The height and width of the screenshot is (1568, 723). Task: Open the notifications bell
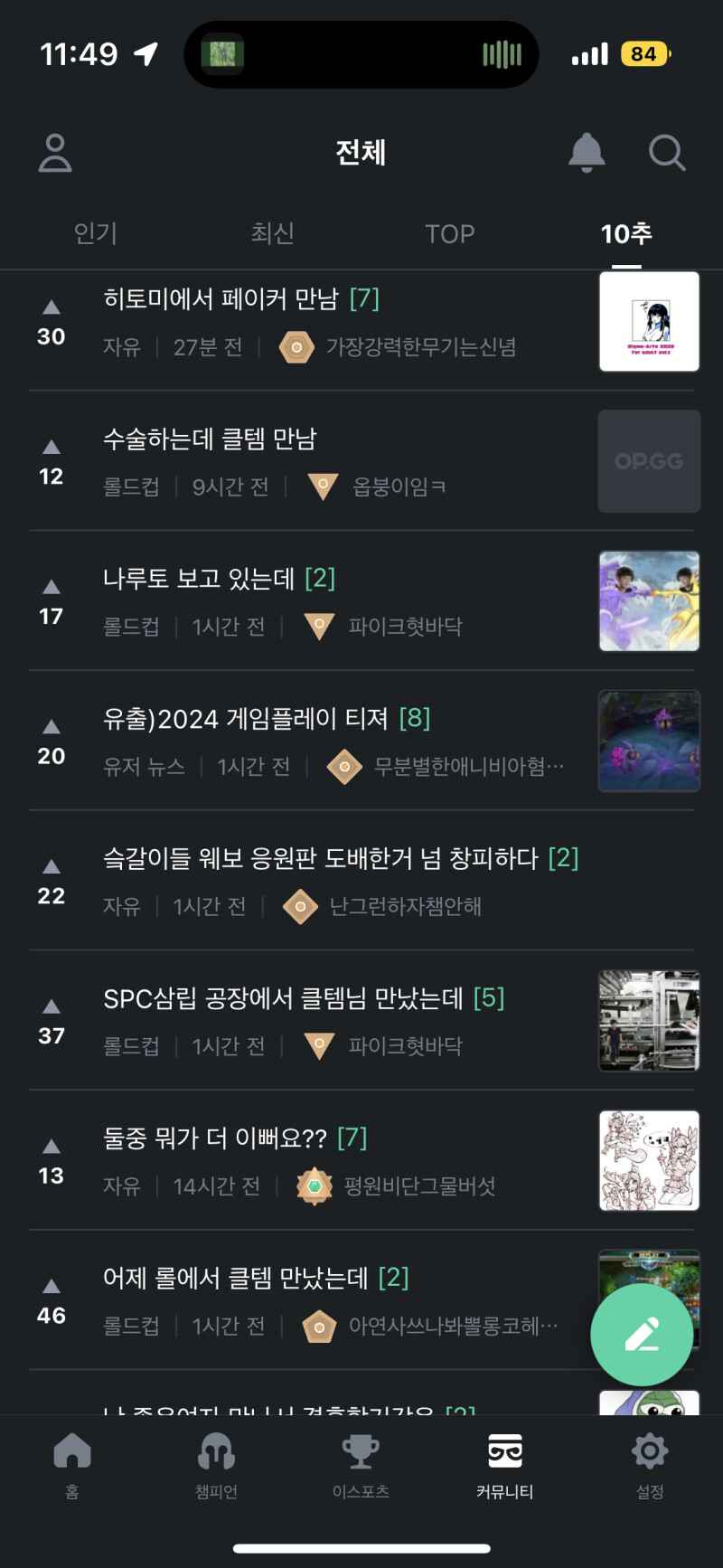pos(587,152)
